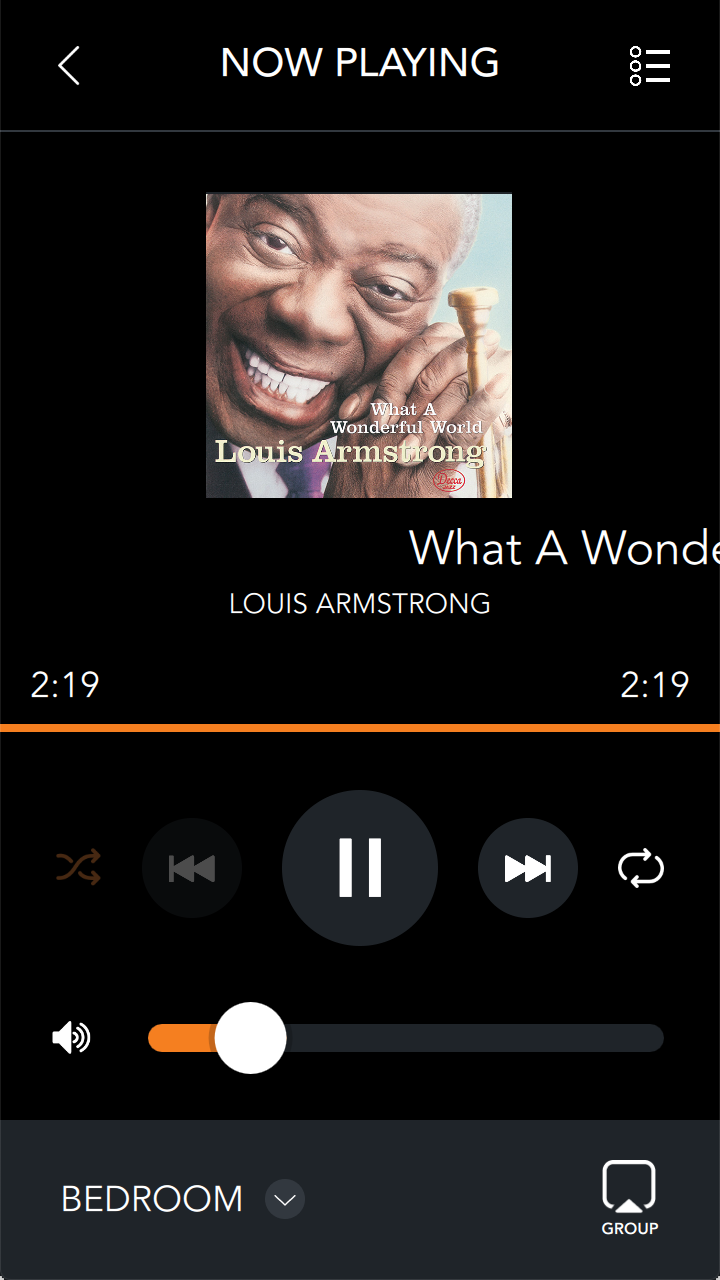
Task: Open the Group speakers option
Action: tap(629, 1198)
